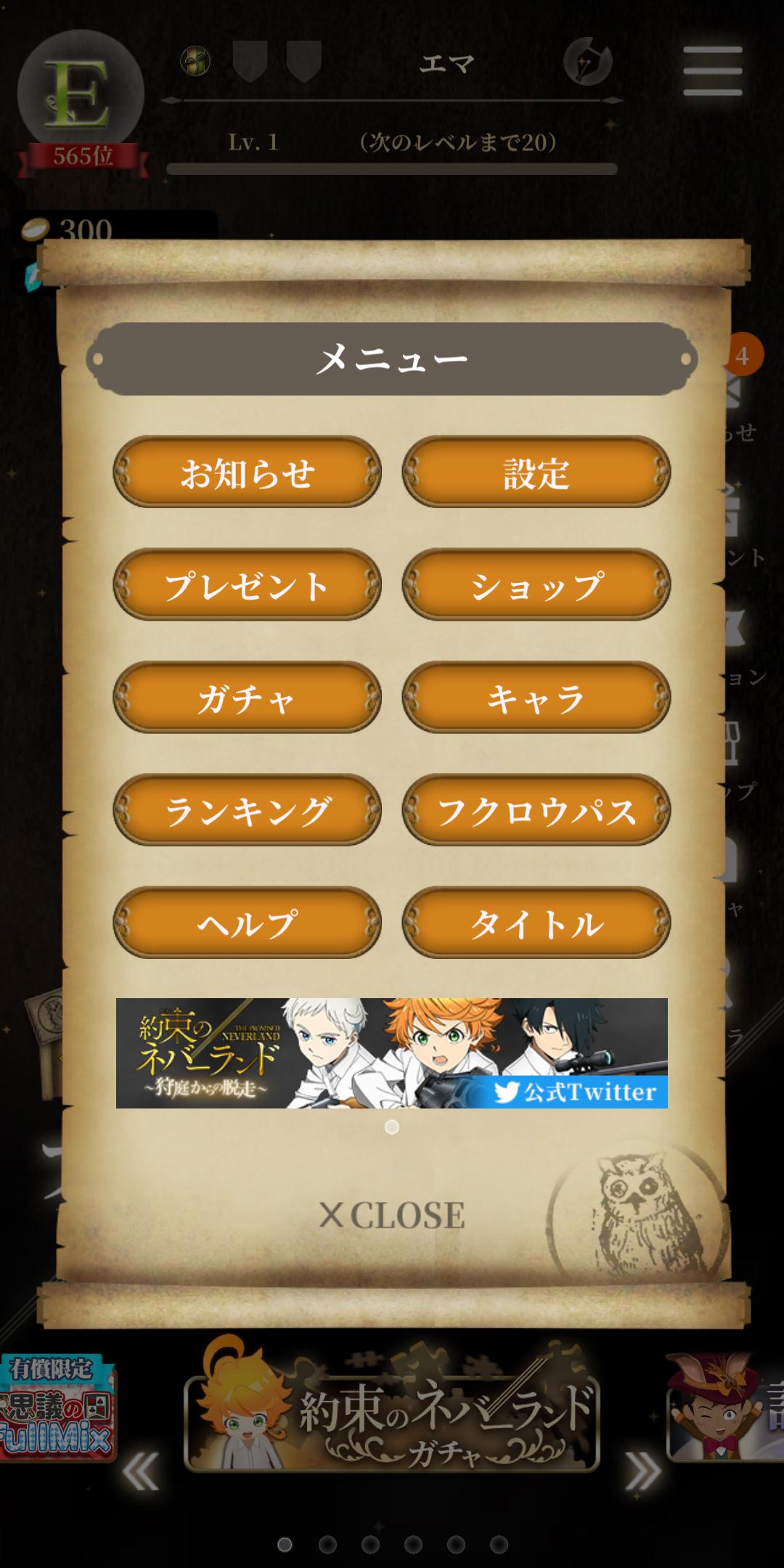Image resolution: width=784 pixels, height=1568 pixels.
Task: Open 設定 settings
Action: click(x=536, y=472)
